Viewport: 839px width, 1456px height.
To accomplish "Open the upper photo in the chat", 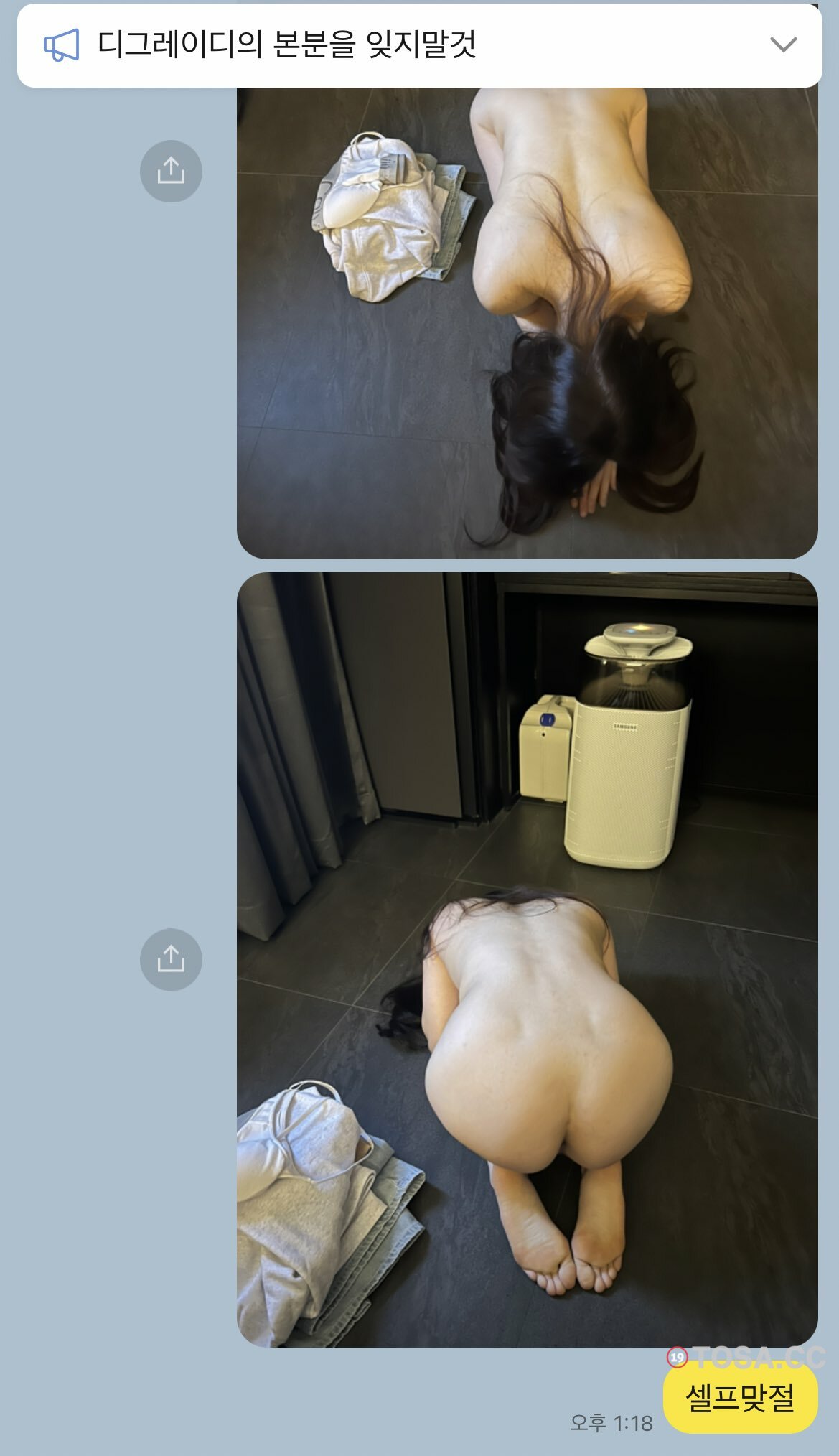I will coord(527,323).
